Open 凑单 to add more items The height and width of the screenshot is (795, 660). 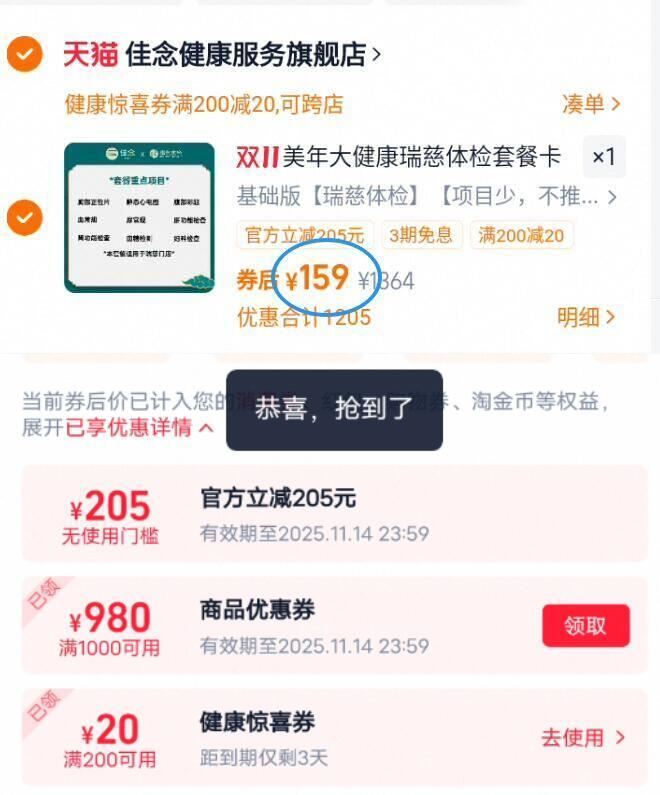[591, 104]
